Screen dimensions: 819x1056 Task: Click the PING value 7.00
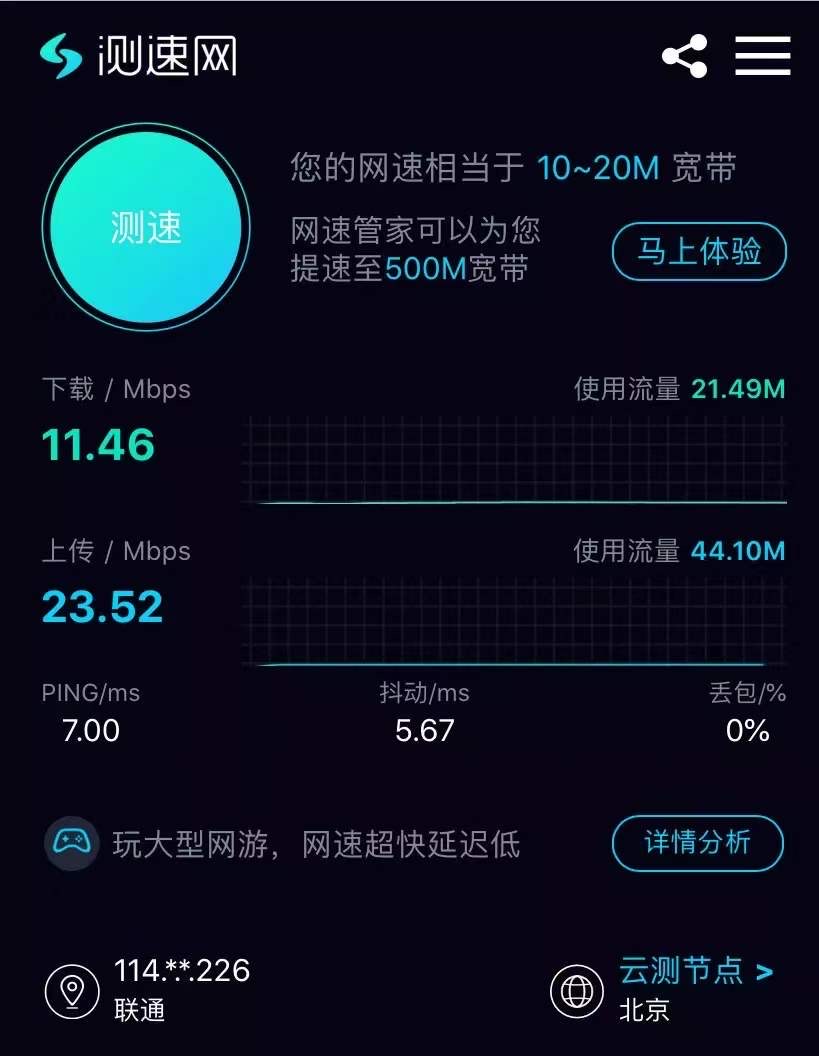click(91, 731)
